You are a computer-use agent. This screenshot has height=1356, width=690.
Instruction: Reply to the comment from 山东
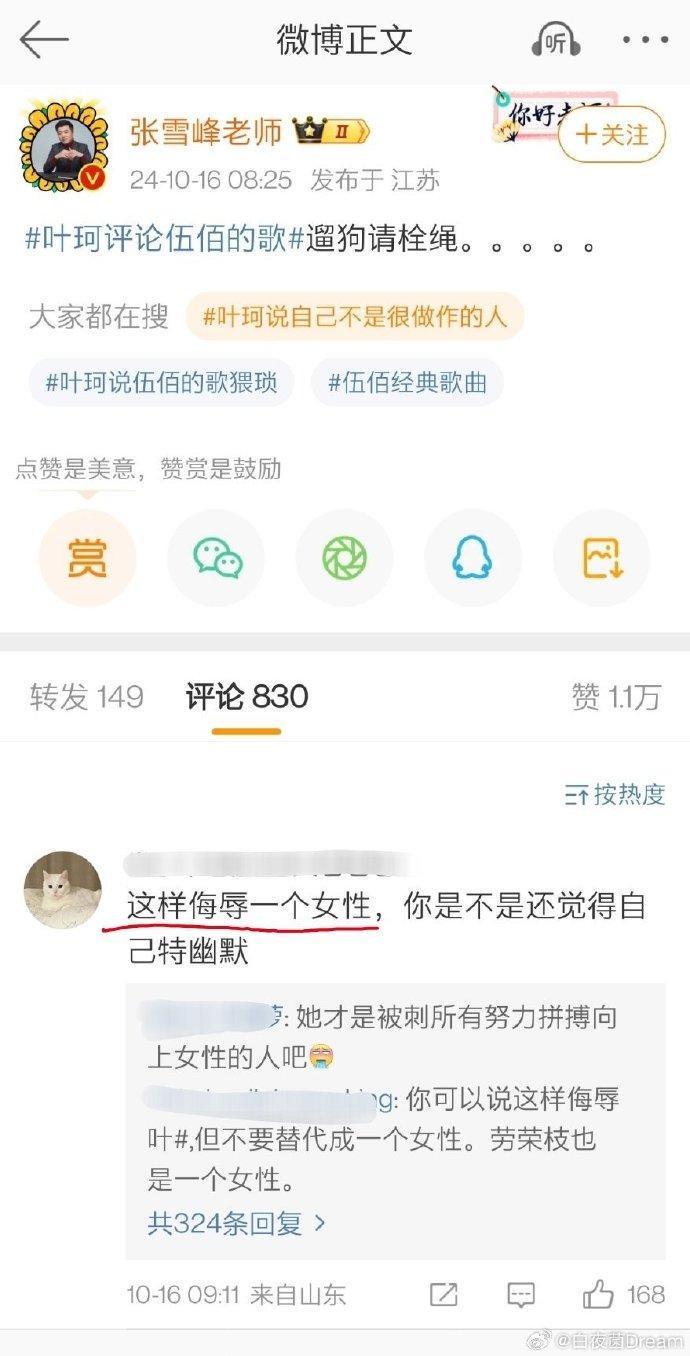(x=520, y=1295)
